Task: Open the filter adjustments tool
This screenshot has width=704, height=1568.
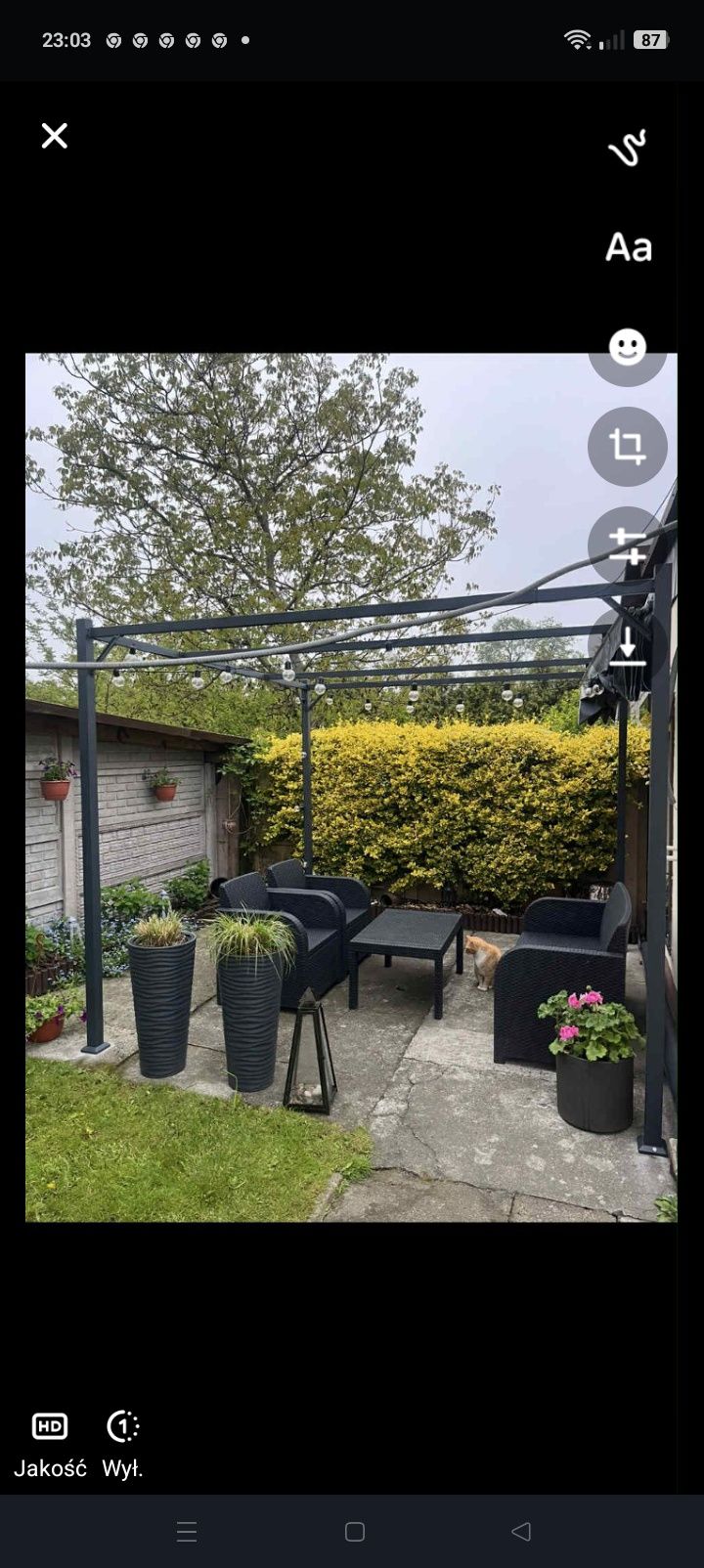Action: (x=627, y=545)
